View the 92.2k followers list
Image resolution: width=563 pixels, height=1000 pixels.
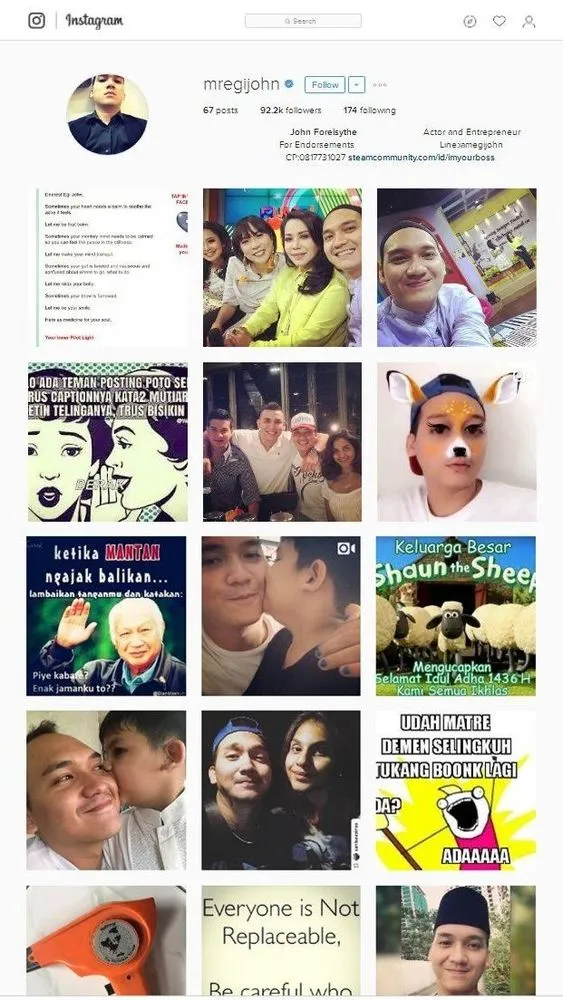[x=291, y=110]
